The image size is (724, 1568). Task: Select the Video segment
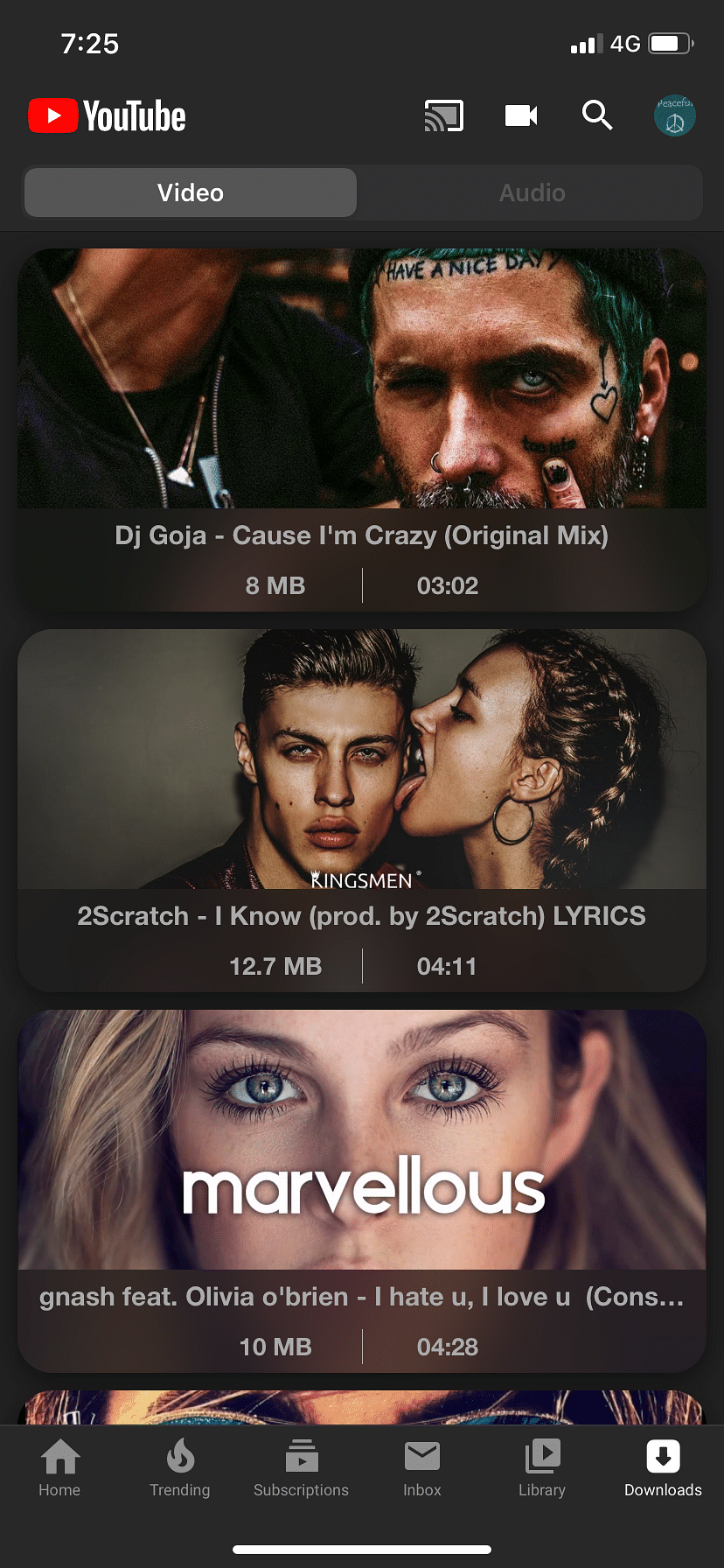point(191,192)
